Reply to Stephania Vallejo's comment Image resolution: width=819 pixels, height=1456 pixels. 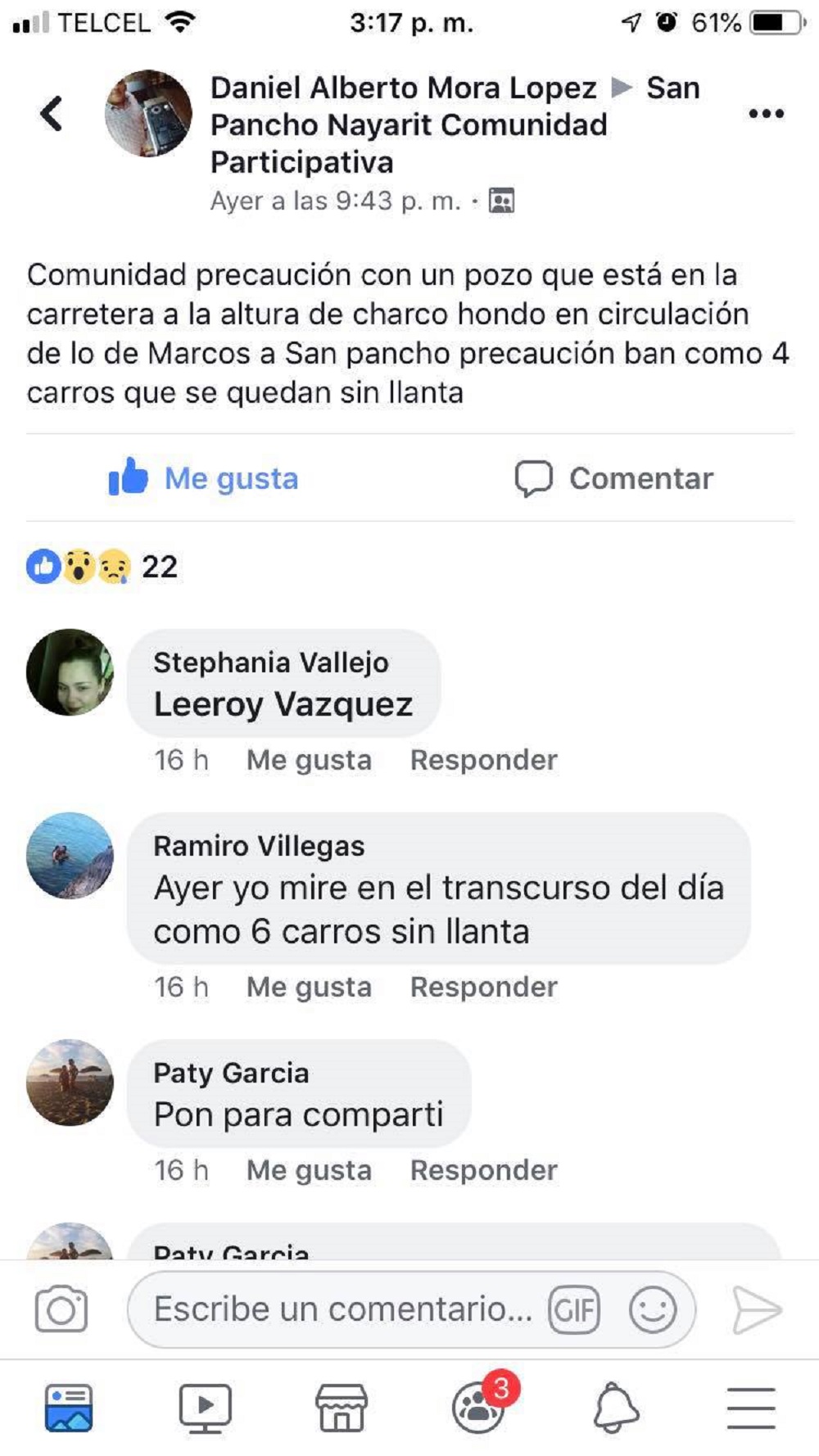[x=483, y=760]
